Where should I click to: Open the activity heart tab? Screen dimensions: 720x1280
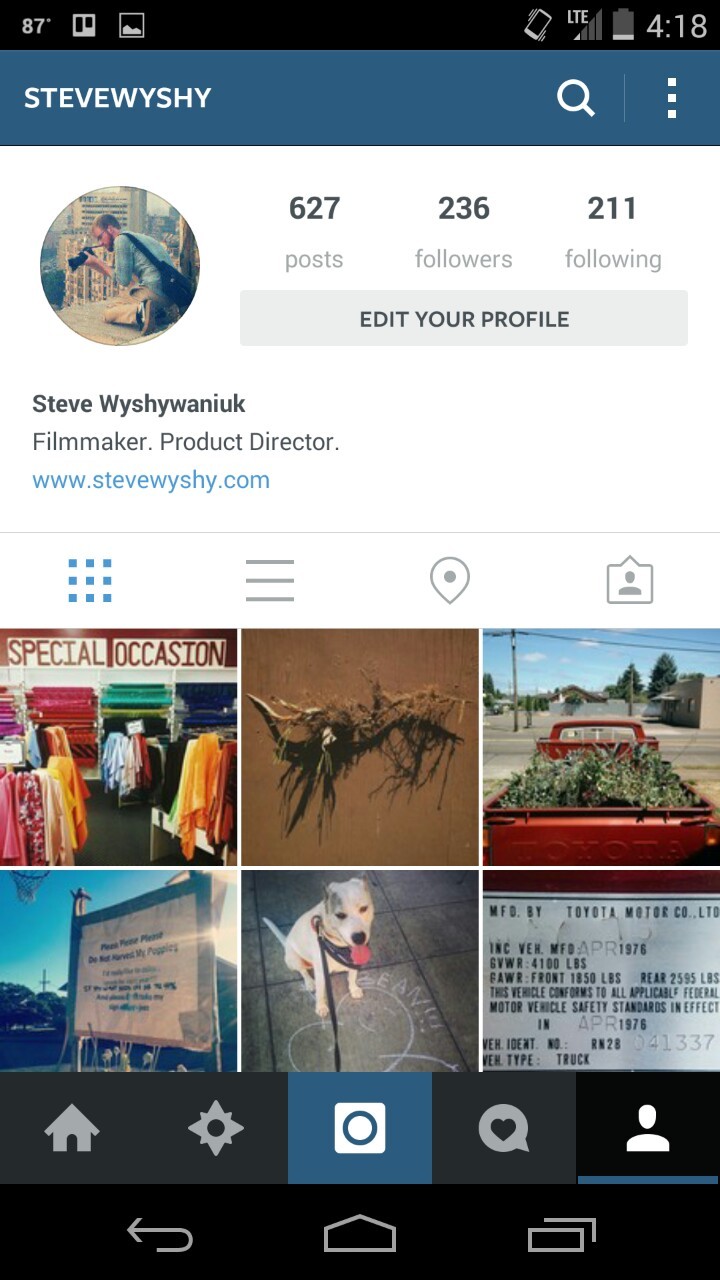click(504, 1129)
